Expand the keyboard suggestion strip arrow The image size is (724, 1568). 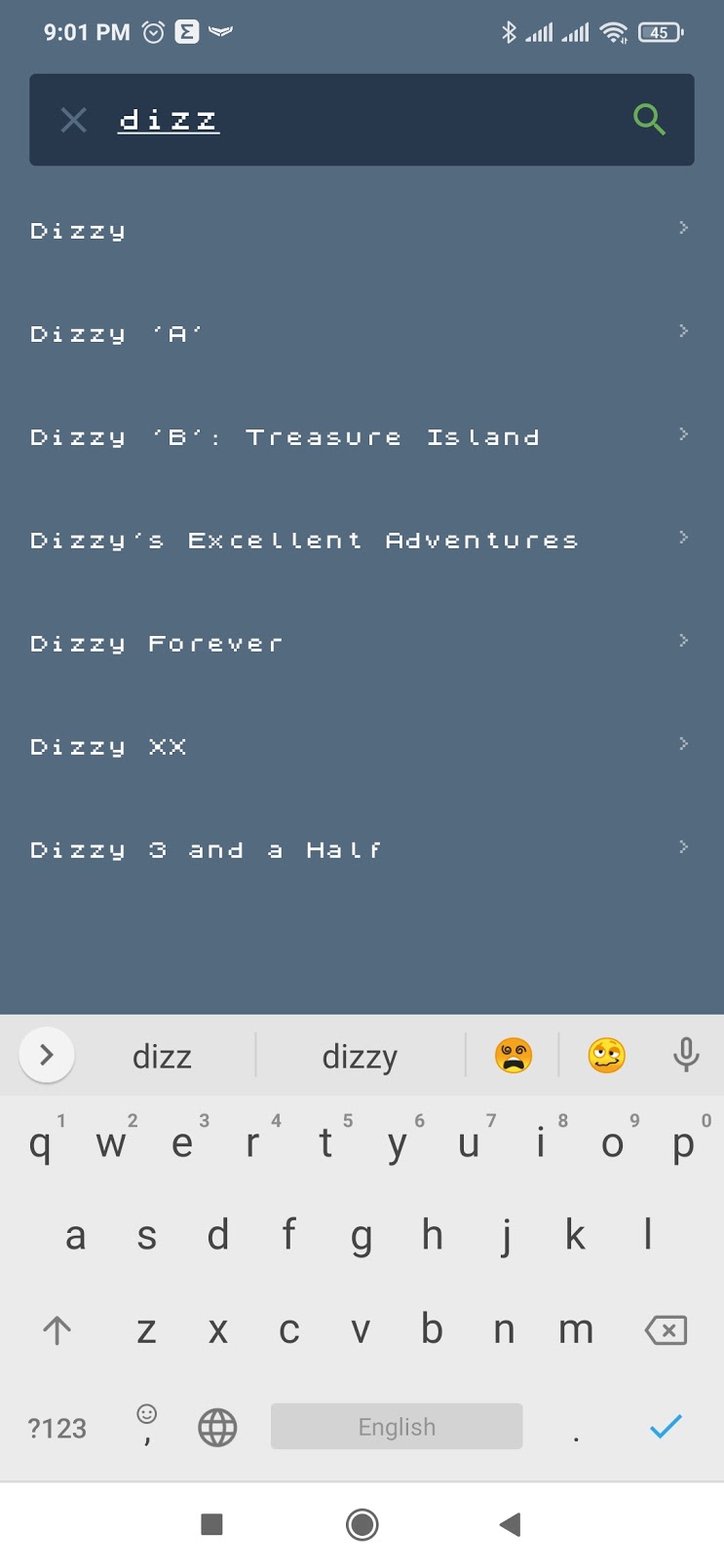(x=46, y=1055)
